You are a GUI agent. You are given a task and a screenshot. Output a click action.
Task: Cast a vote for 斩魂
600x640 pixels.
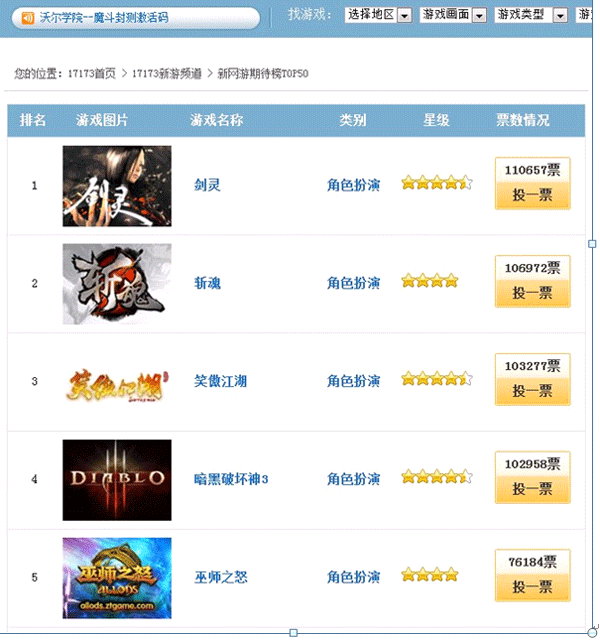point(532,293)
